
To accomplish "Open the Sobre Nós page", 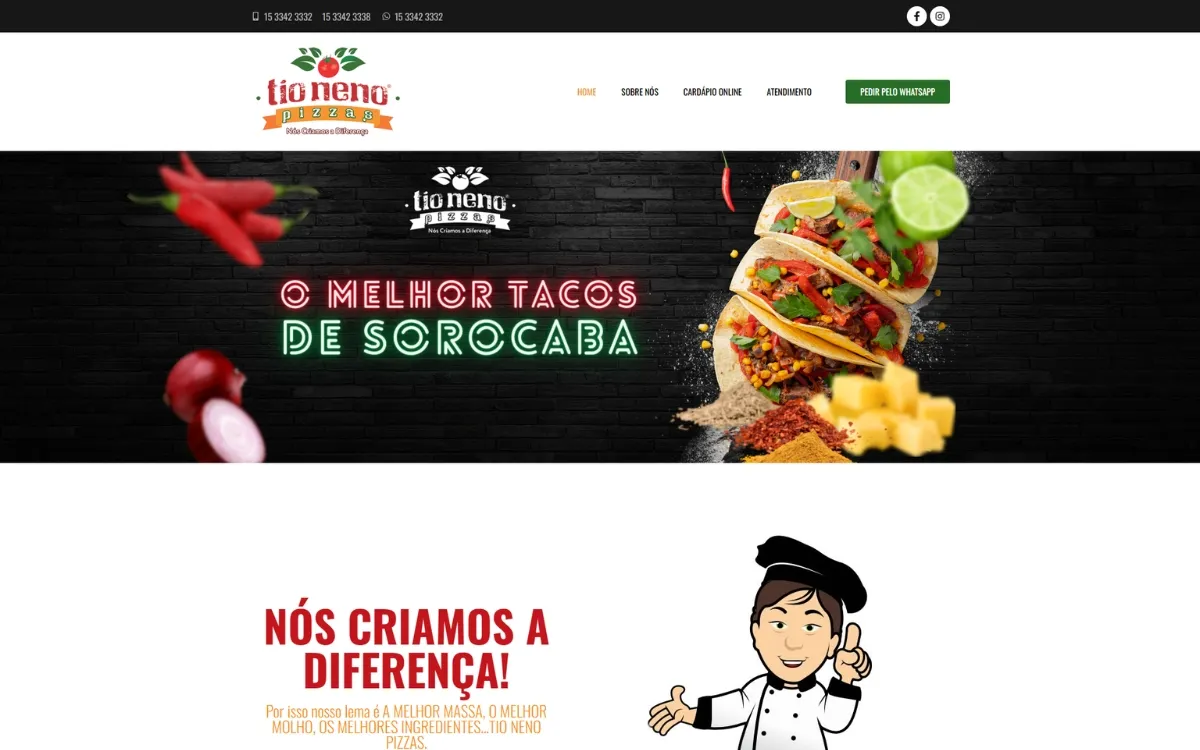I will pyautogui.click(x=640, y=92).
